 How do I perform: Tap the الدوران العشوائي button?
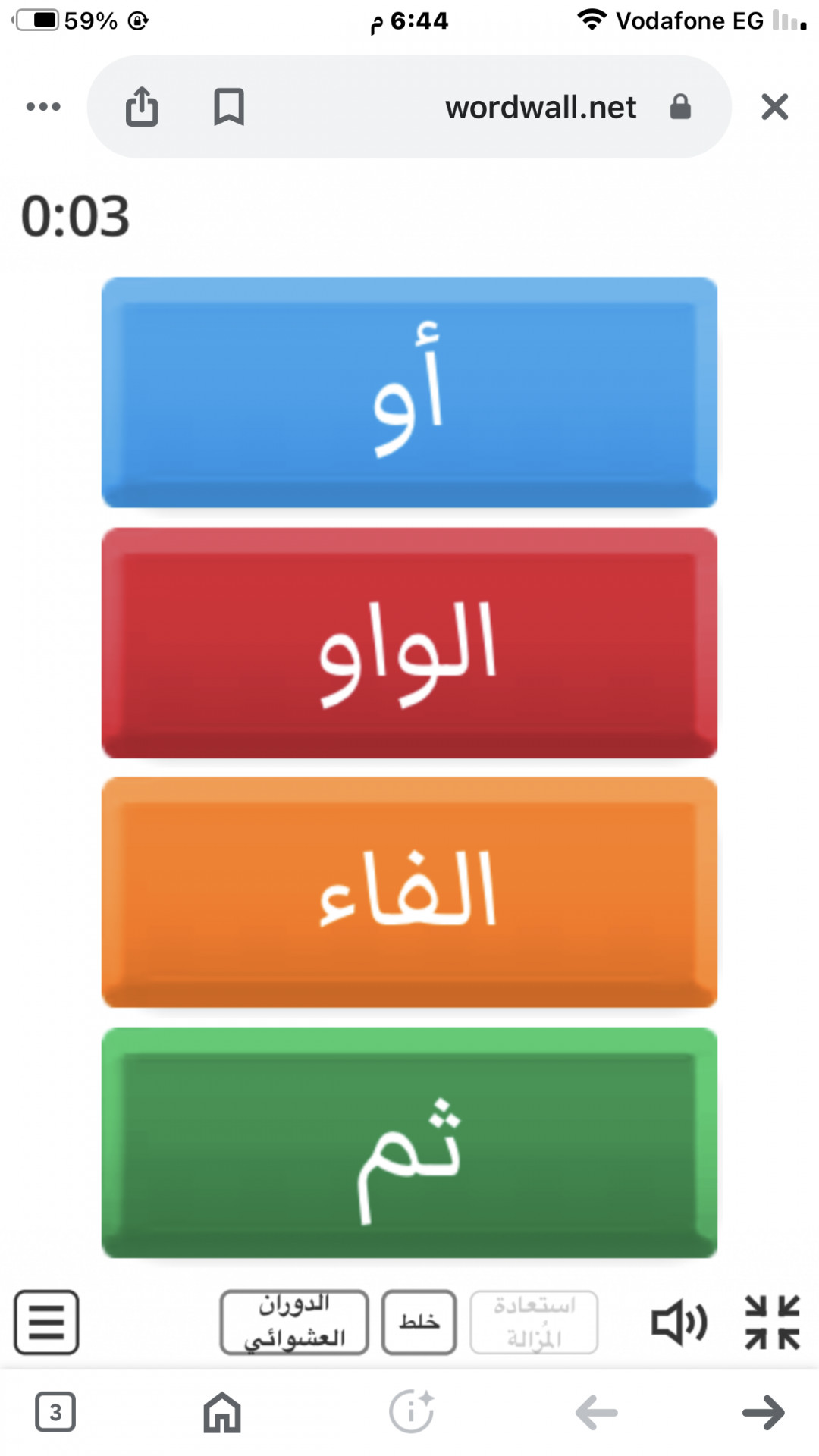(294, 1322)
